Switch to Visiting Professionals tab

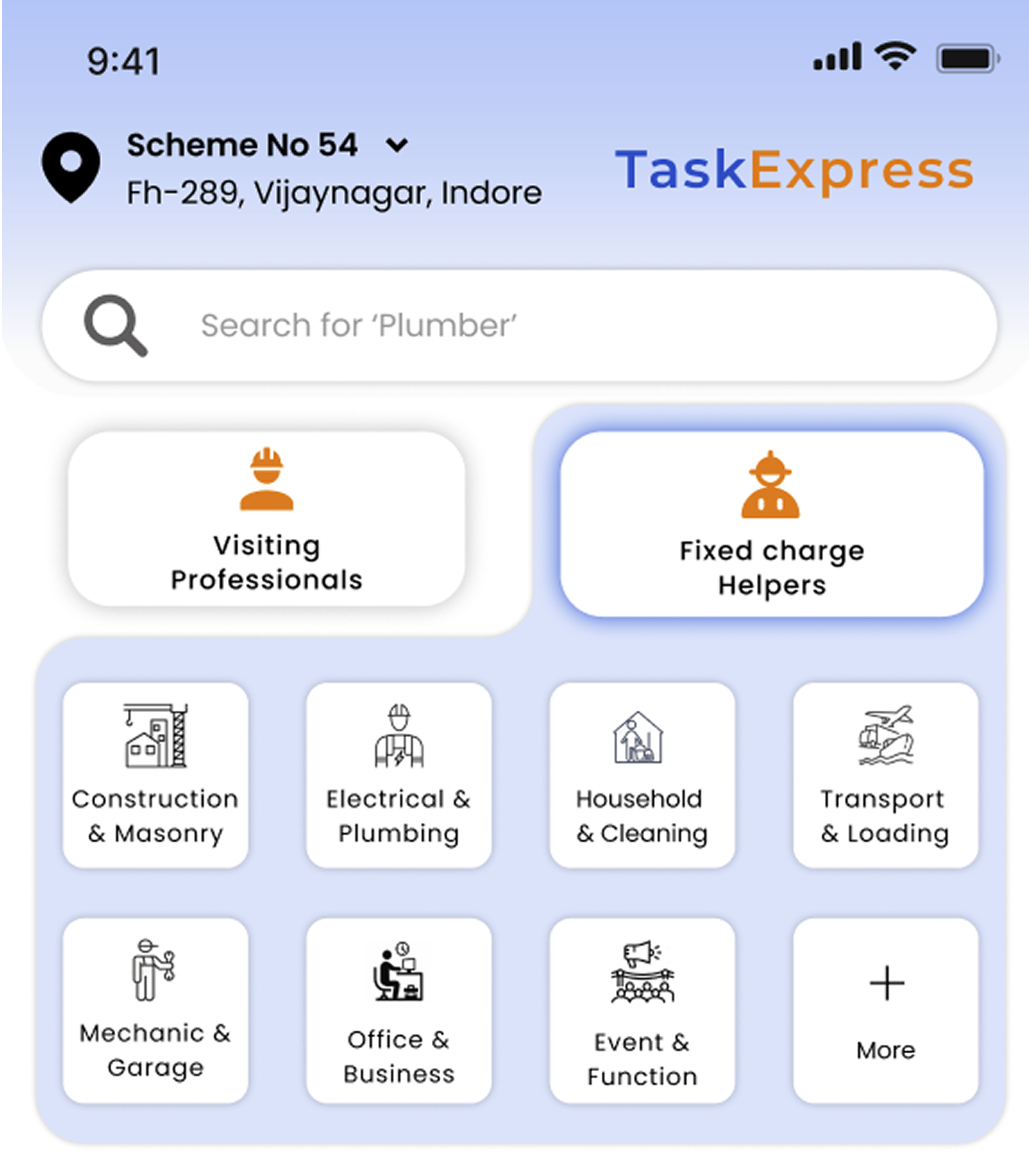click(266, 519)
